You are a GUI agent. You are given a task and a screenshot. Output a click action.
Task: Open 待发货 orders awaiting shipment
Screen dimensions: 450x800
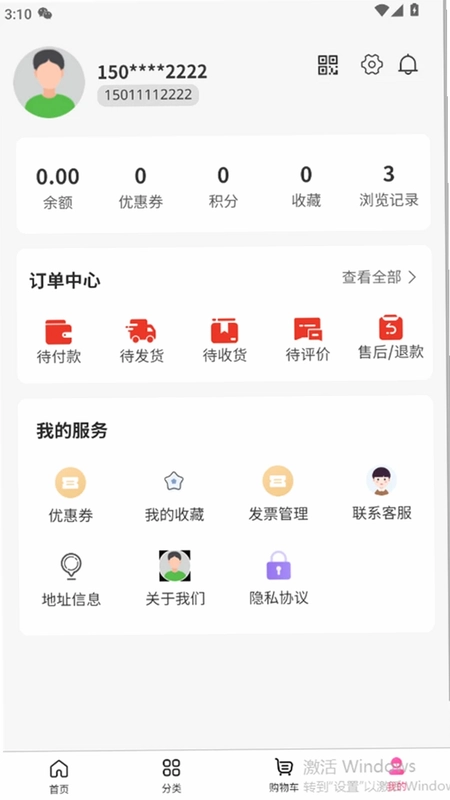tap(141, 341)
